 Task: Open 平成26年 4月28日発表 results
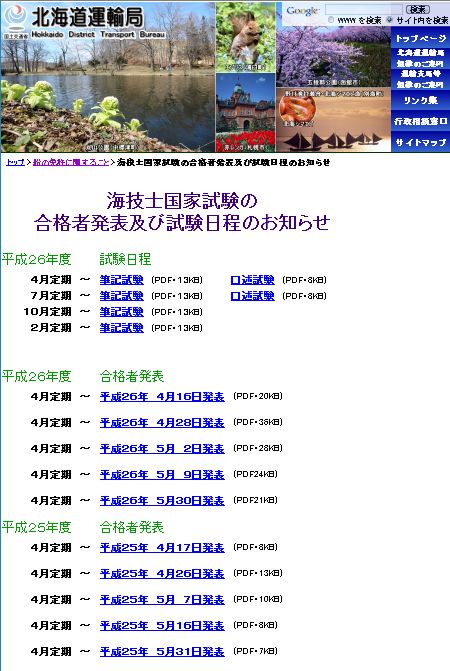coord(162,423)
